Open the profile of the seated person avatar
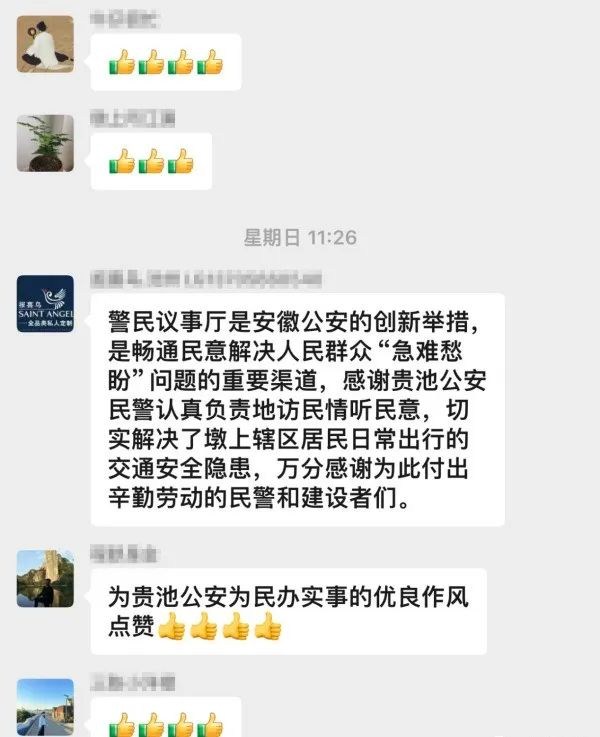This screenshot has width=600, height=737. [x=45, y=43]
